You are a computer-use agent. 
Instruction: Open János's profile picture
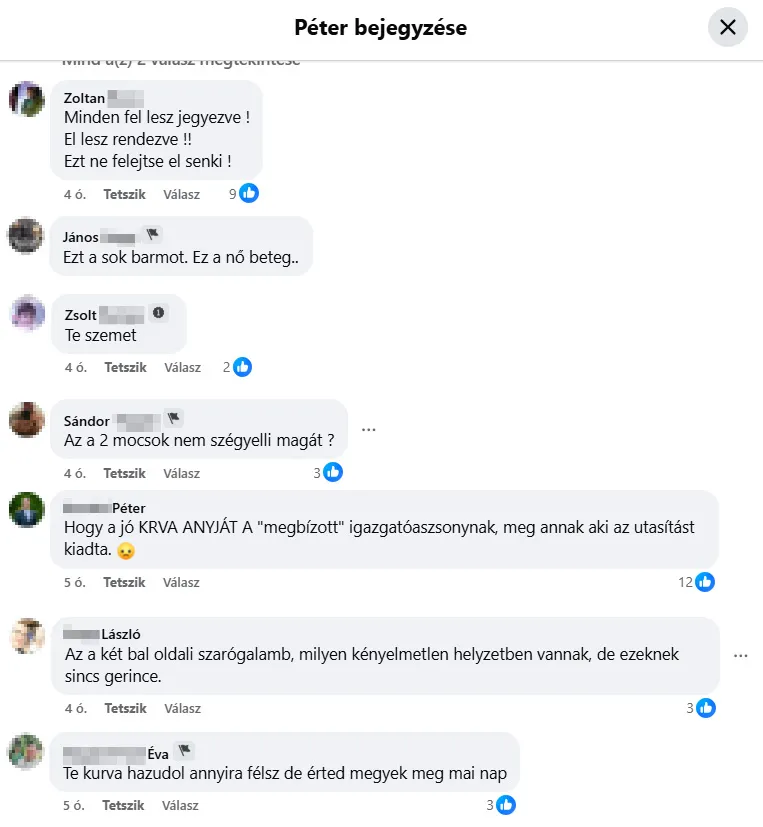click(x=25, y=237)
